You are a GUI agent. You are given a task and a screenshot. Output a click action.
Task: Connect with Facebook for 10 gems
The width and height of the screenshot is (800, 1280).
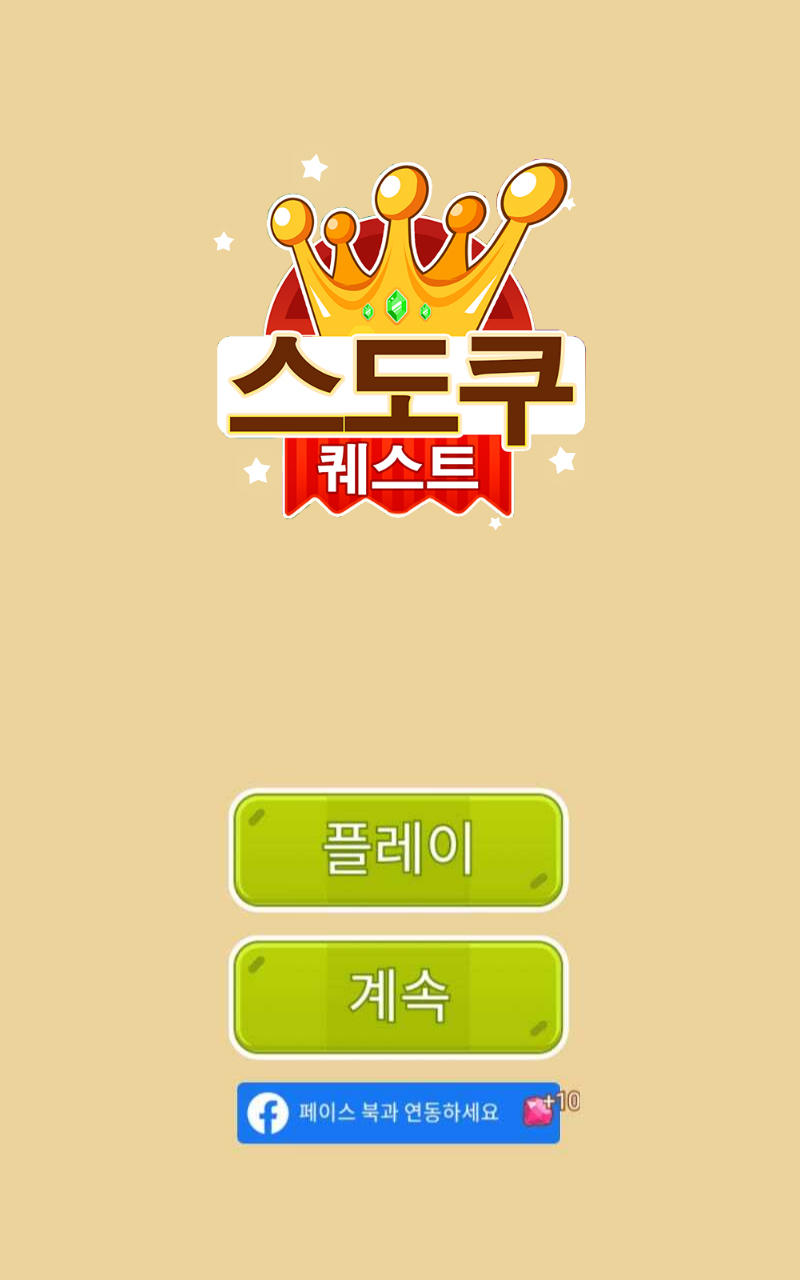[x=398, y=1112]
